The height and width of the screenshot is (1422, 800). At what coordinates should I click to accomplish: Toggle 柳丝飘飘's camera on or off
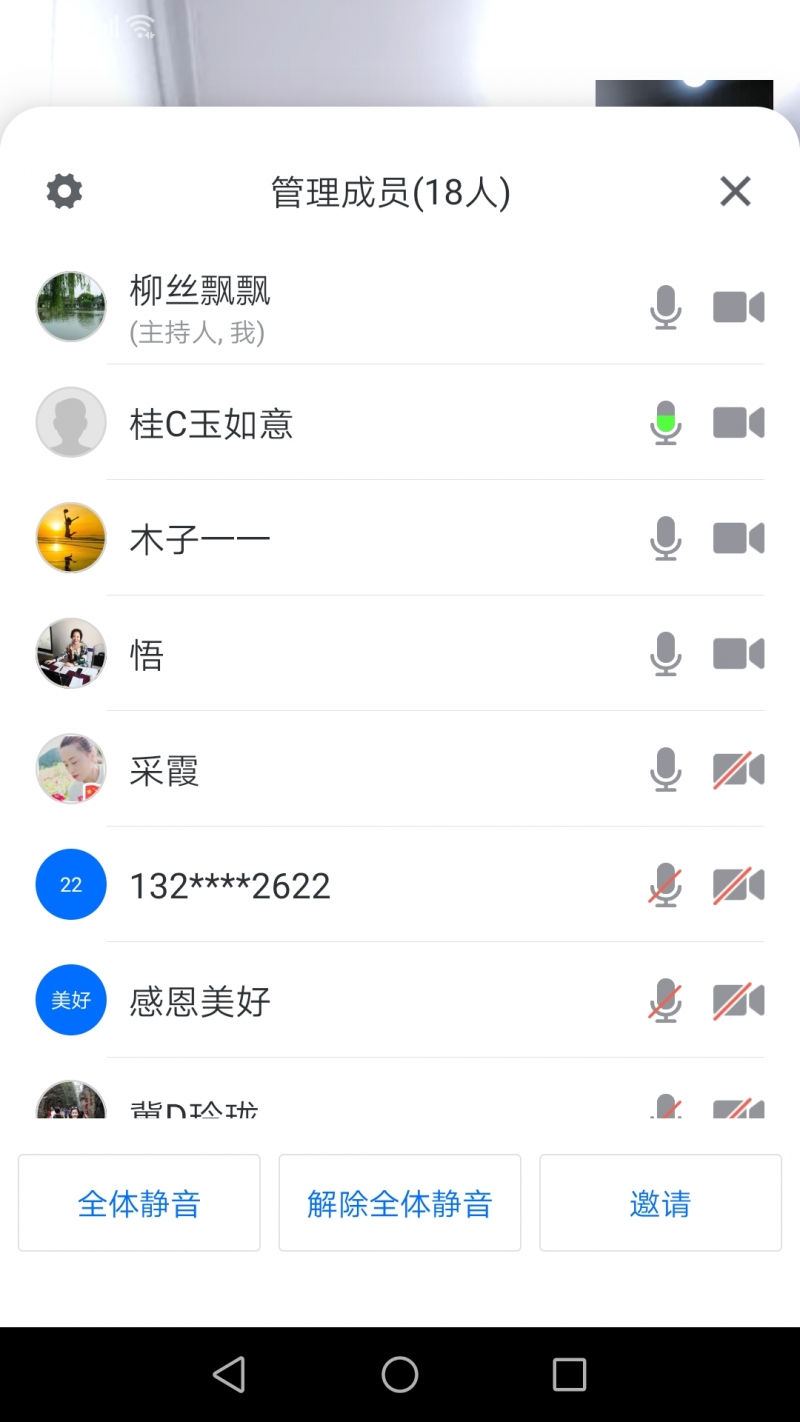738,307
